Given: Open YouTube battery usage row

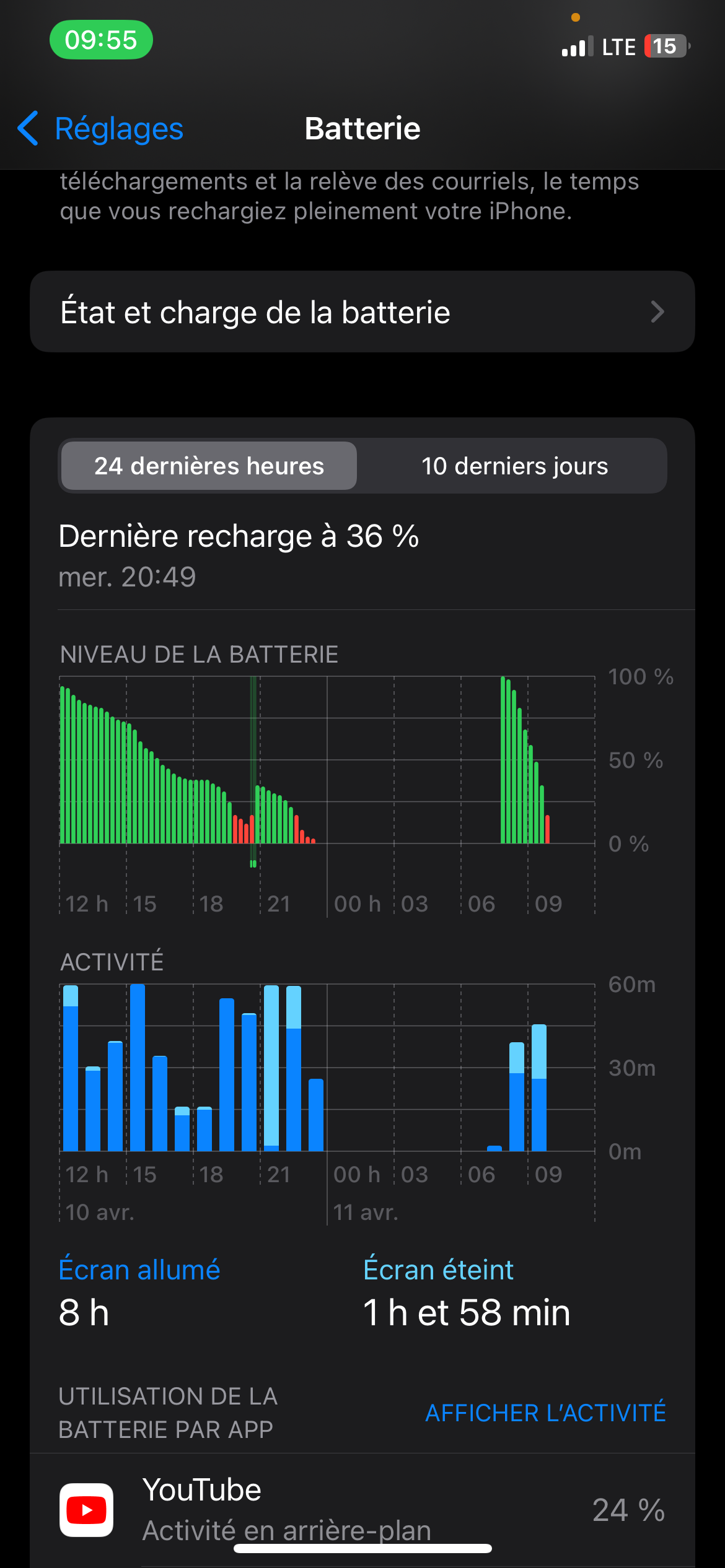Looking at the screenshot, I should point(362,1509).
